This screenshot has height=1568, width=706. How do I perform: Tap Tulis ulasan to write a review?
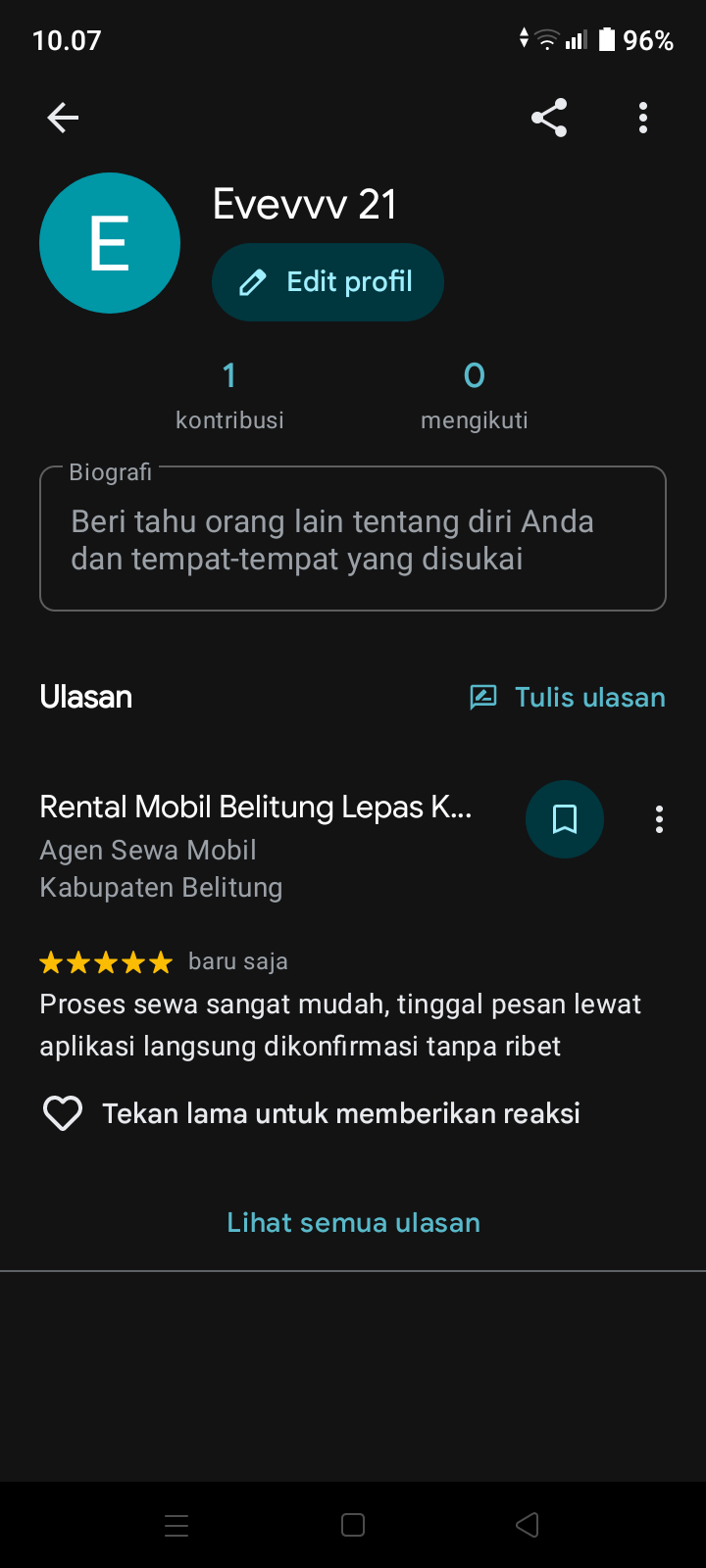point(568,698)
